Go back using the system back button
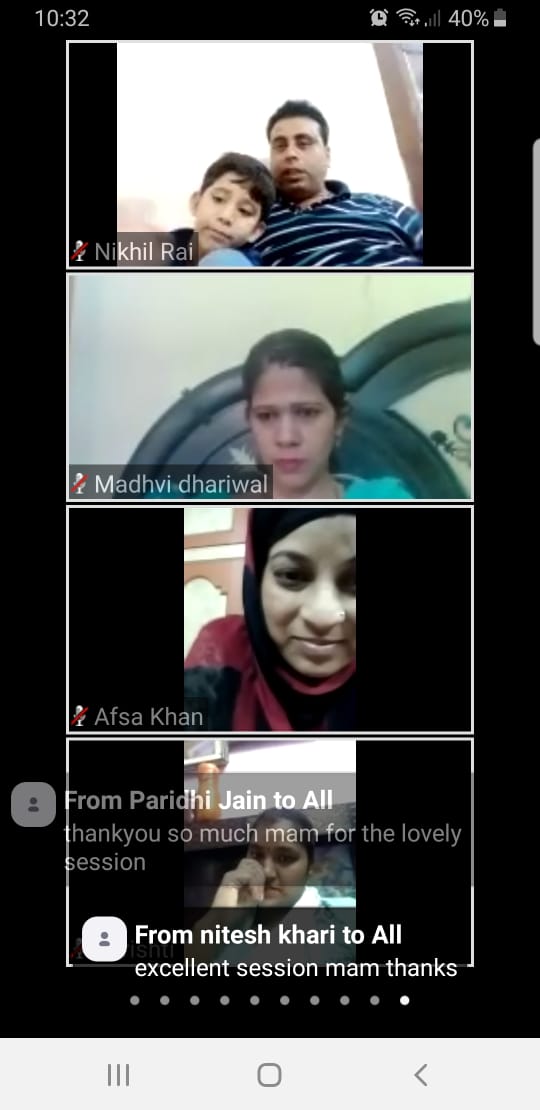Viewport: 540px width, 1110px height. point(420,1075)
